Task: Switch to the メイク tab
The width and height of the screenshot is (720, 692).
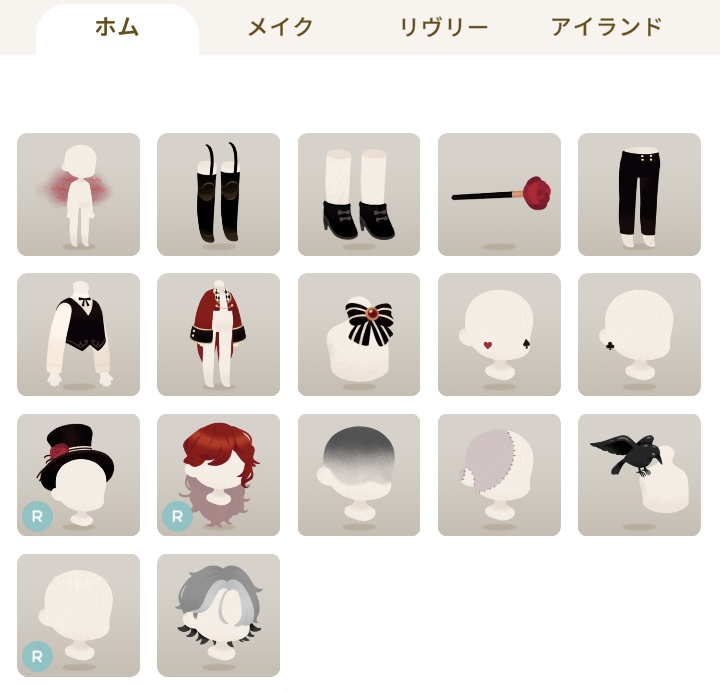Action: [281, 27]
